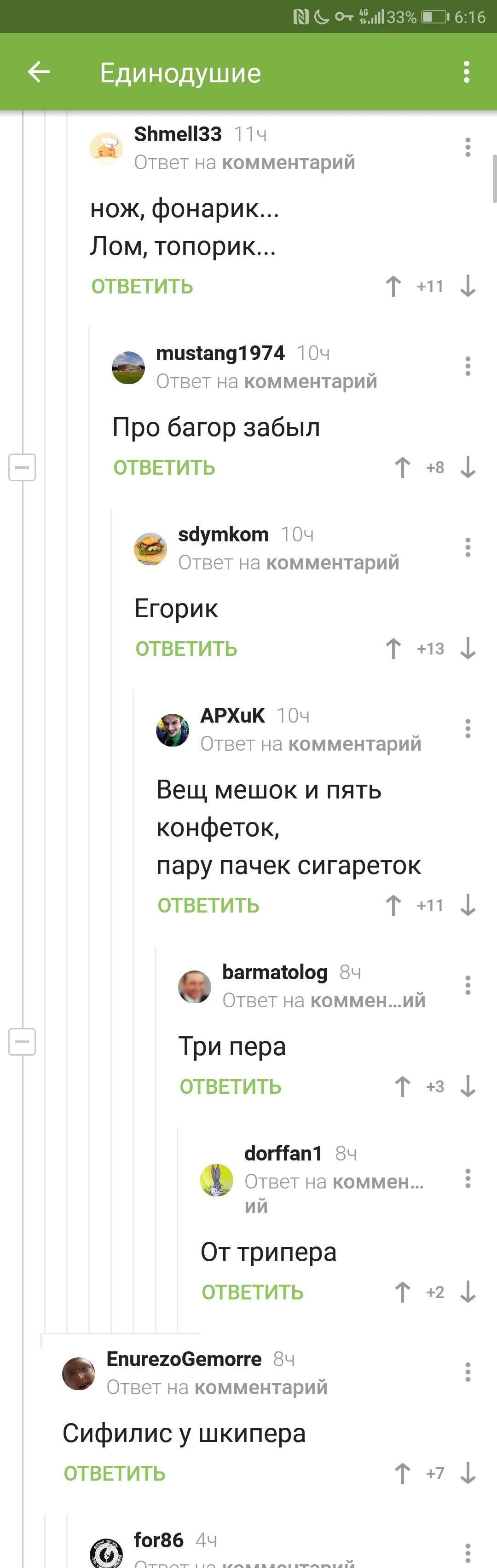Reply to Shmell33's comment
Viewport: 497px width, 1568px height.
(142, 286)
